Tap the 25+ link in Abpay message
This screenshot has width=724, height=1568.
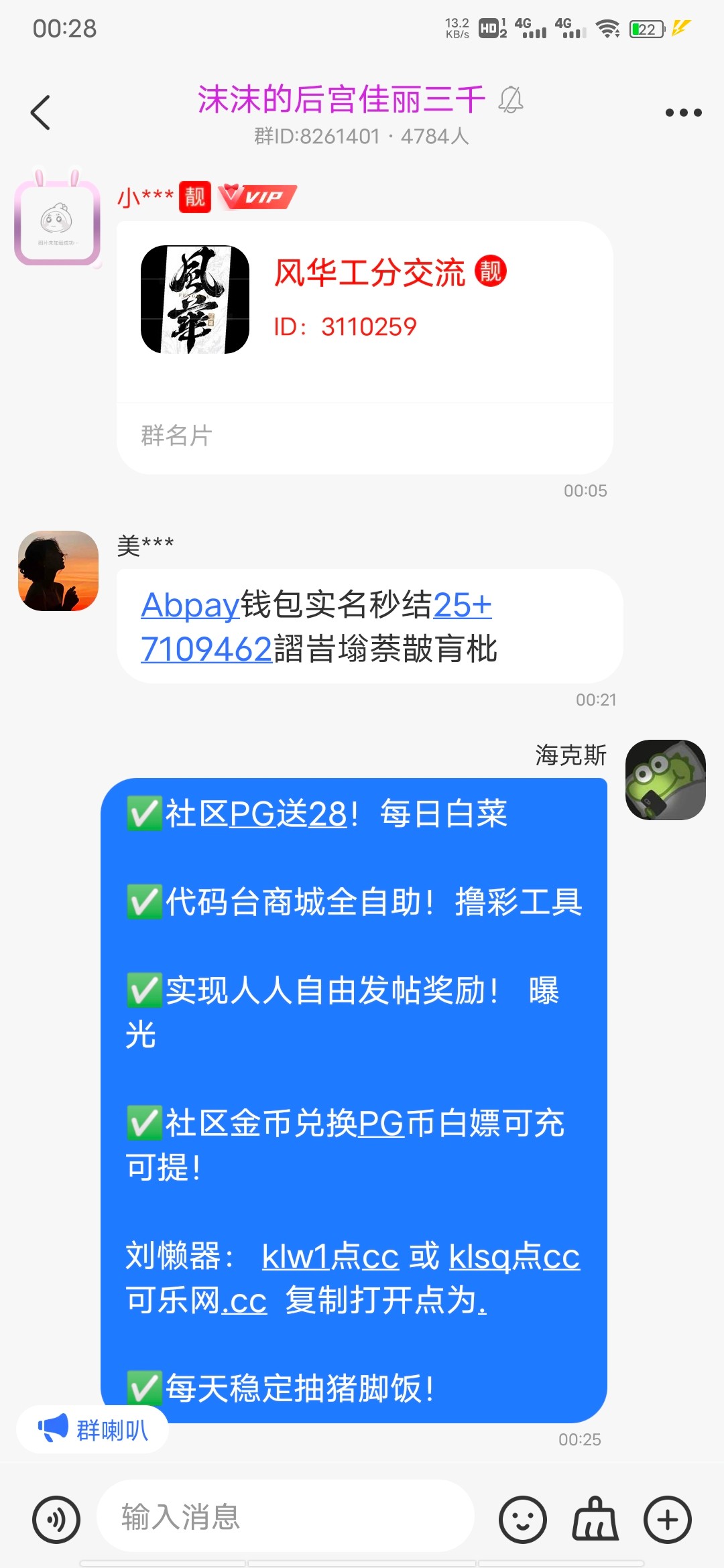[x=463, y=605]
